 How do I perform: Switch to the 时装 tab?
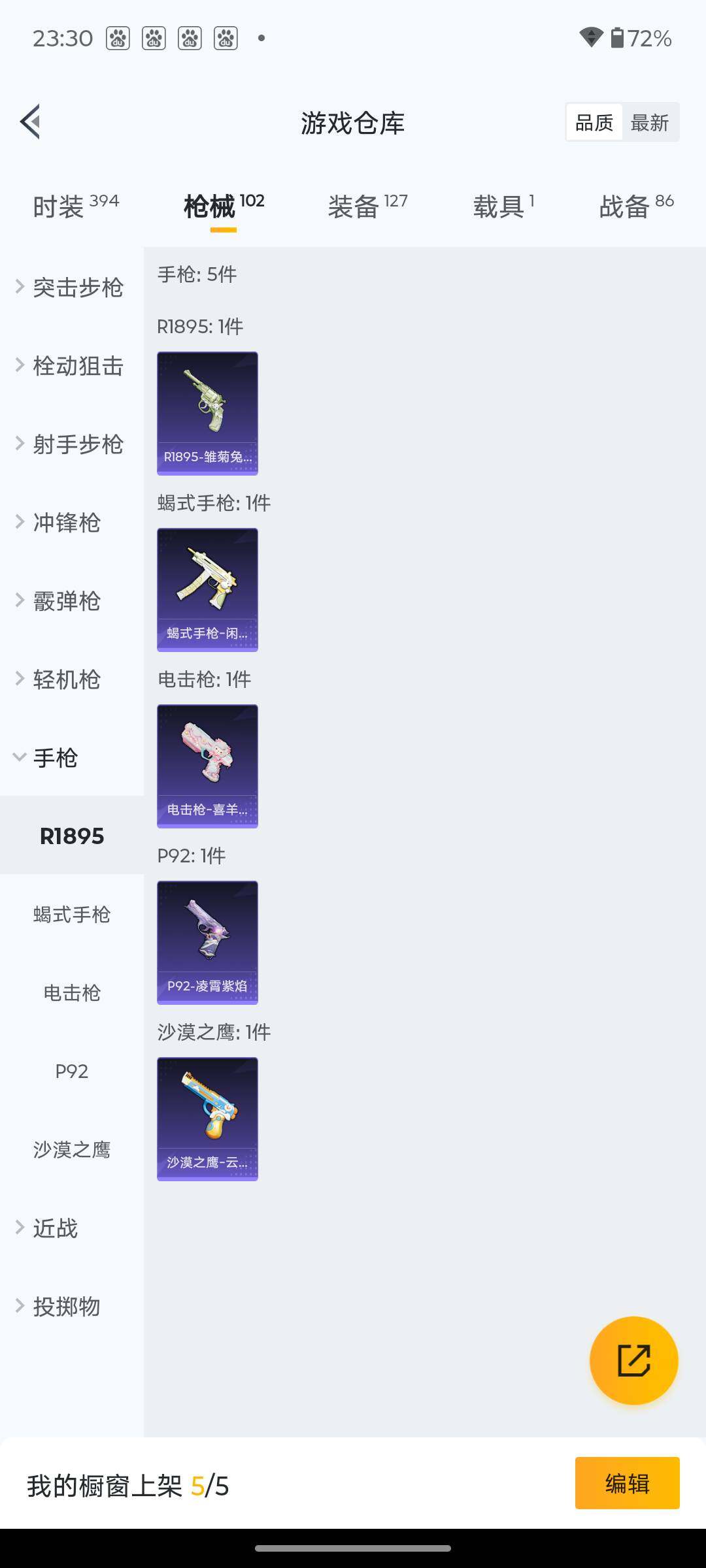(x=75, y=206)
